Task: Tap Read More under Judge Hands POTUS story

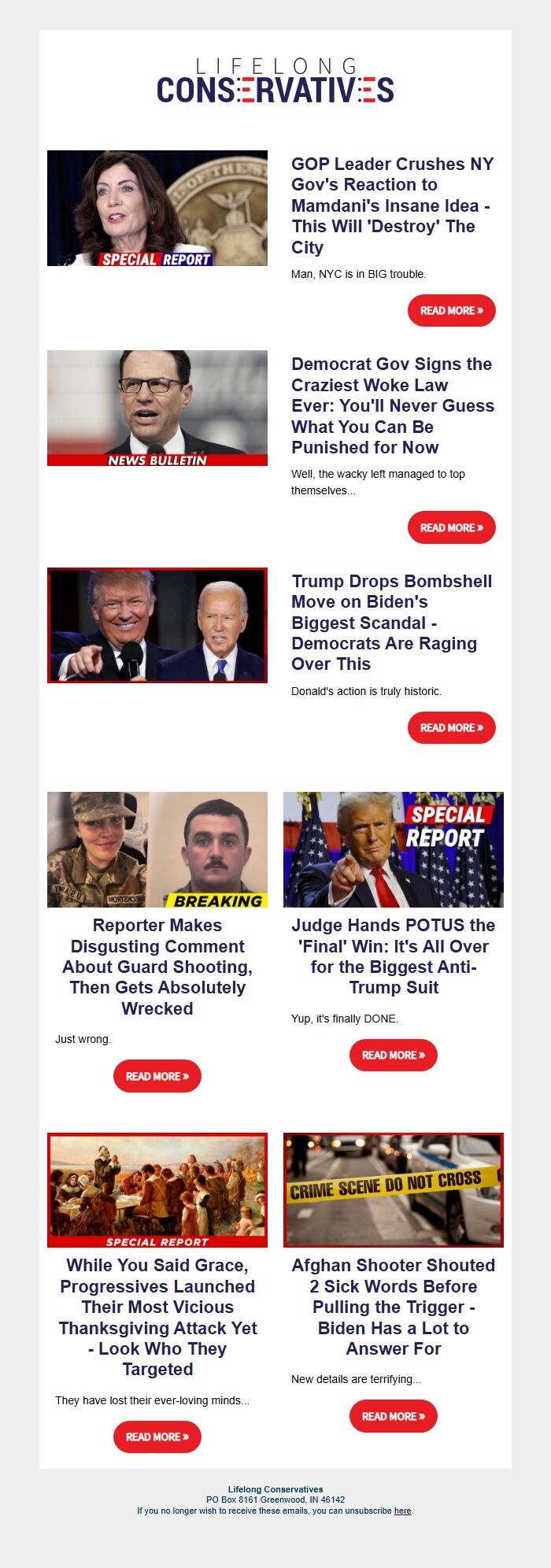Action: [393, 1055]
